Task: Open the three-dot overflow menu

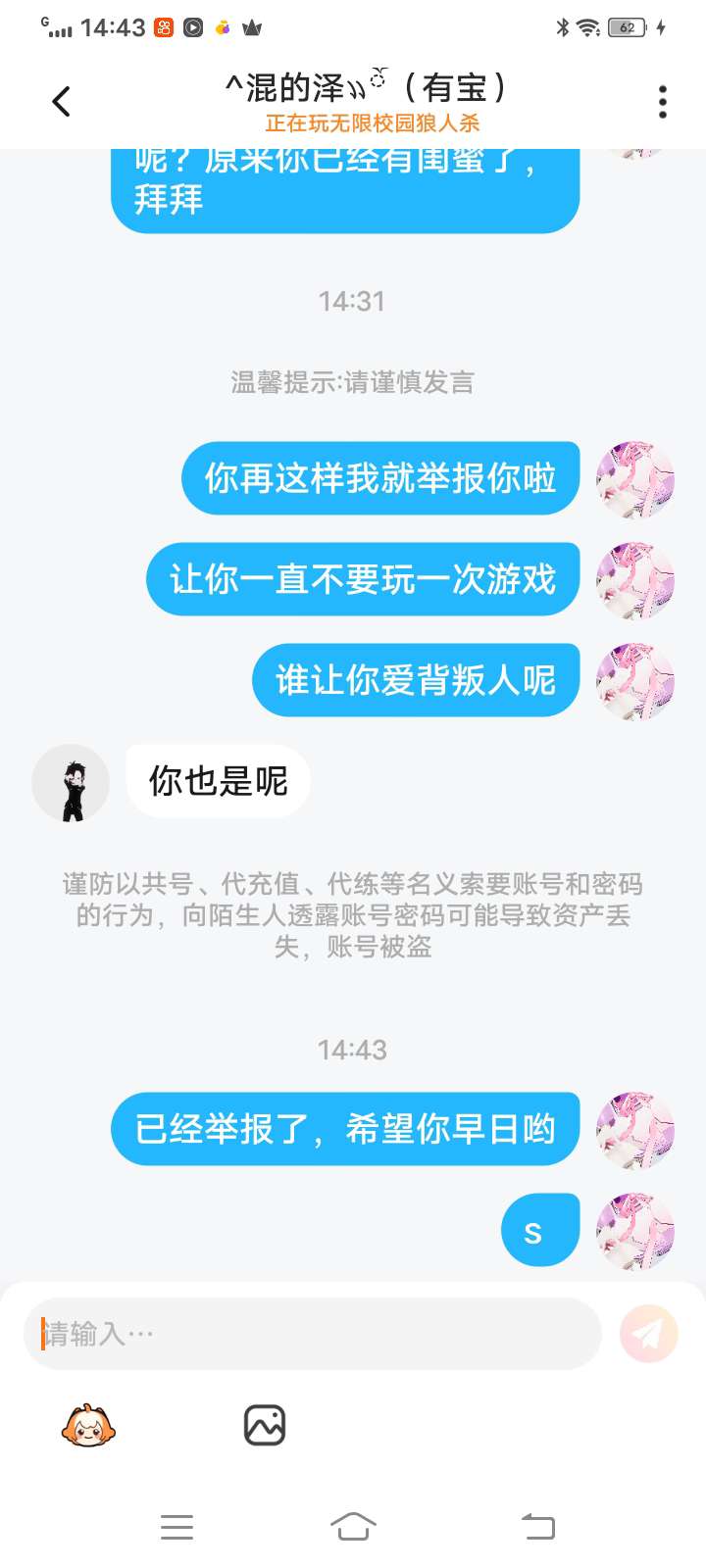Action: point(663,101)
